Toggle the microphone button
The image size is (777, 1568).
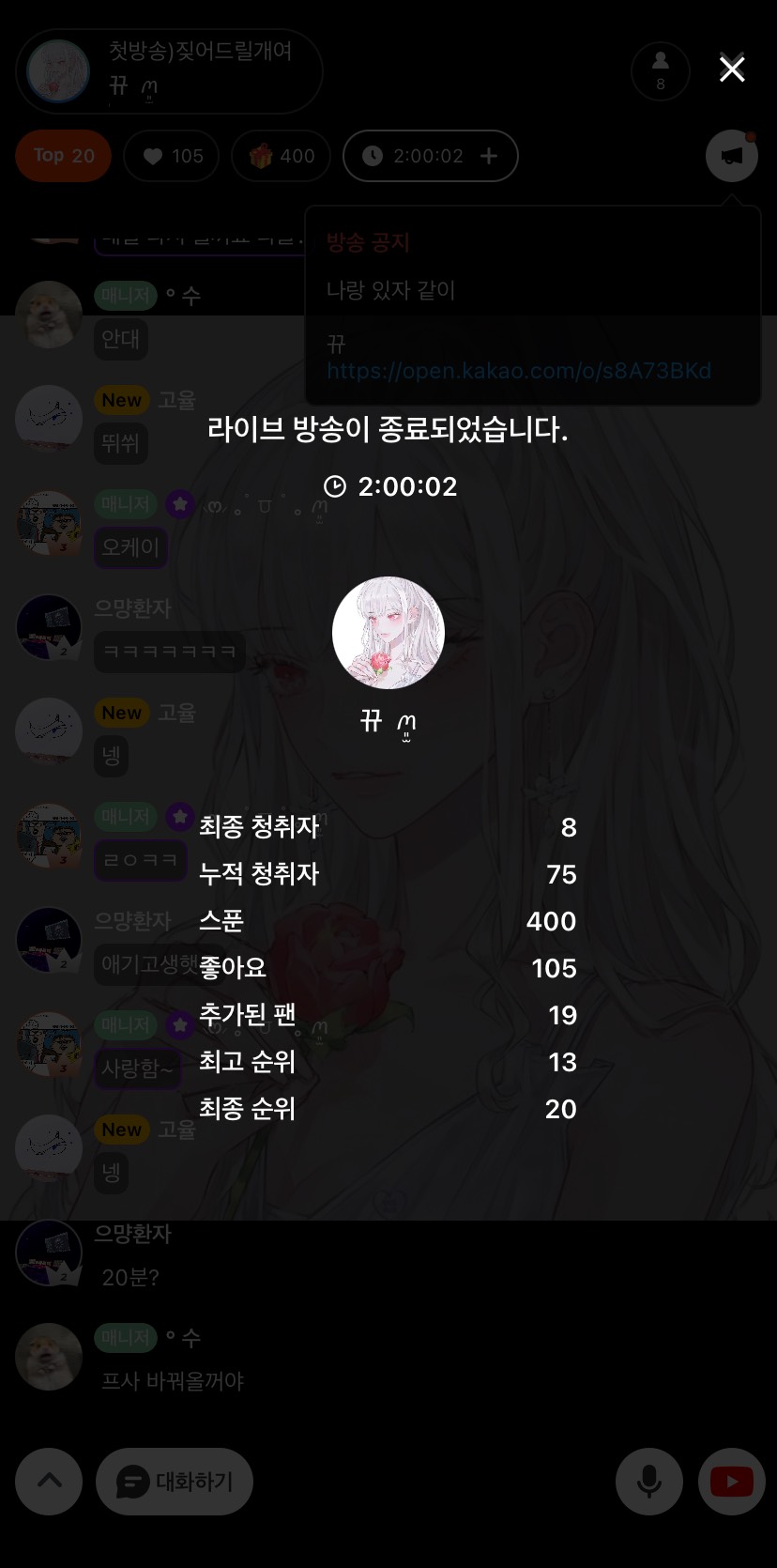[648, 1482]
